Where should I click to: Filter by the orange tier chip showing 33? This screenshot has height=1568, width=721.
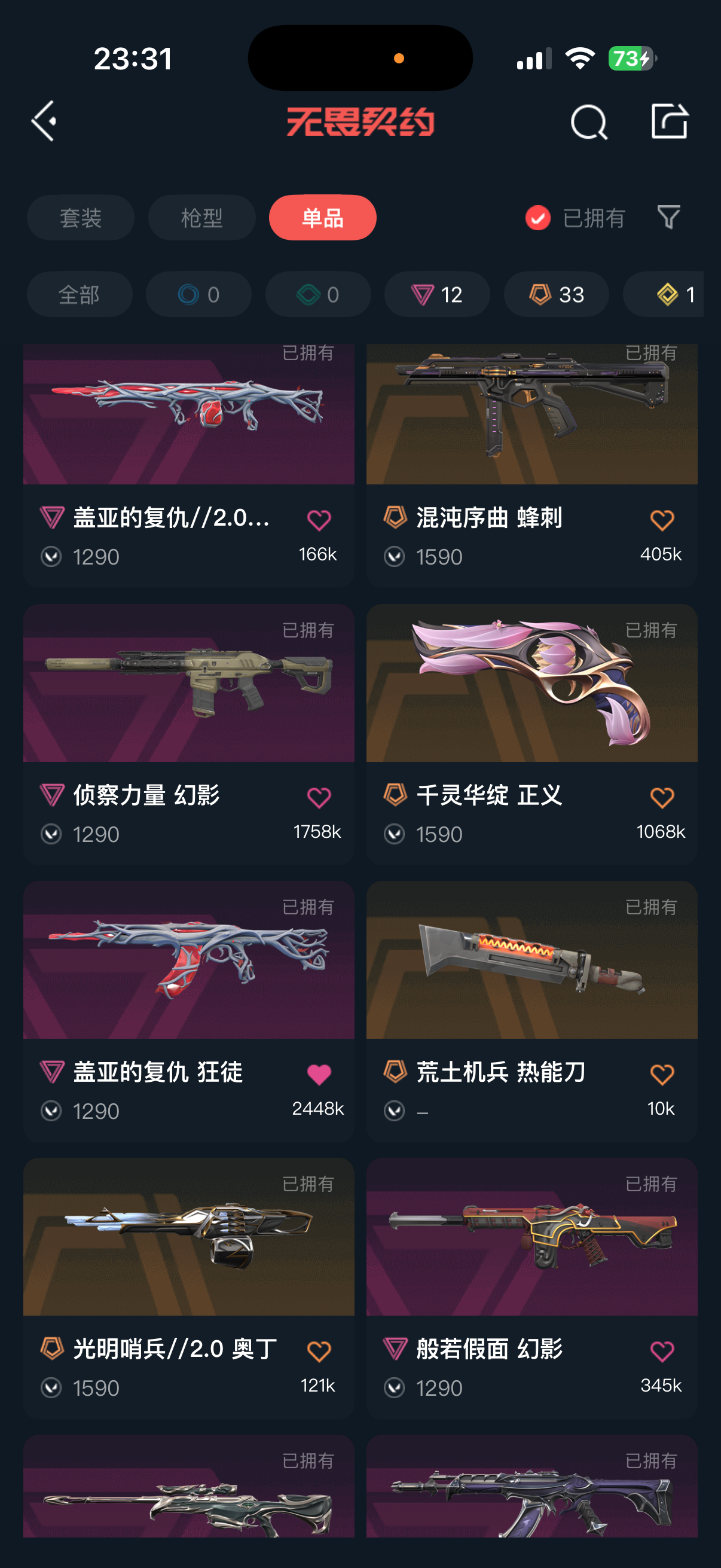point(556,295)
